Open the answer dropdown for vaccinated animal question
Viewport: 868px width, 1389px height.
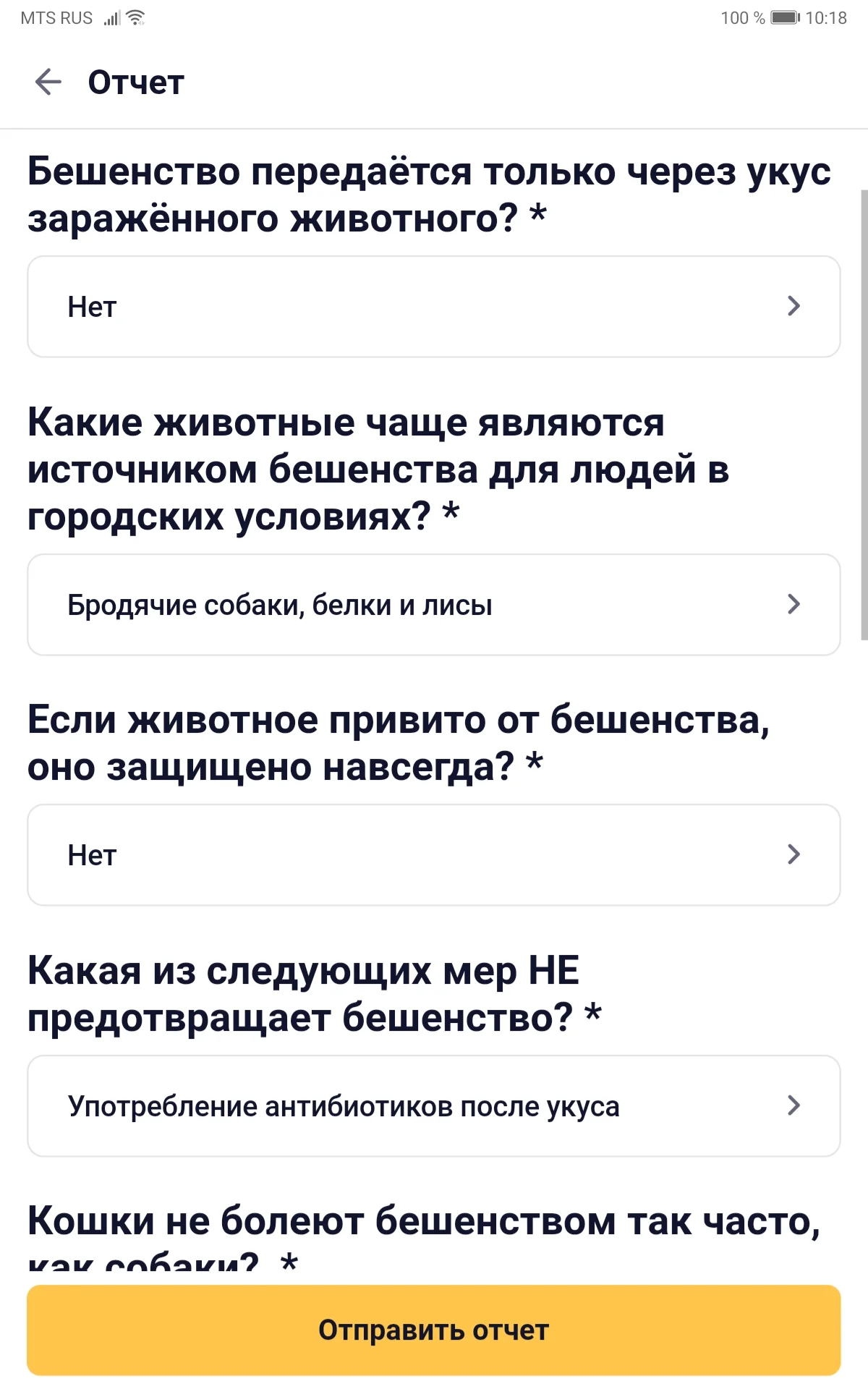pos(434,854)
